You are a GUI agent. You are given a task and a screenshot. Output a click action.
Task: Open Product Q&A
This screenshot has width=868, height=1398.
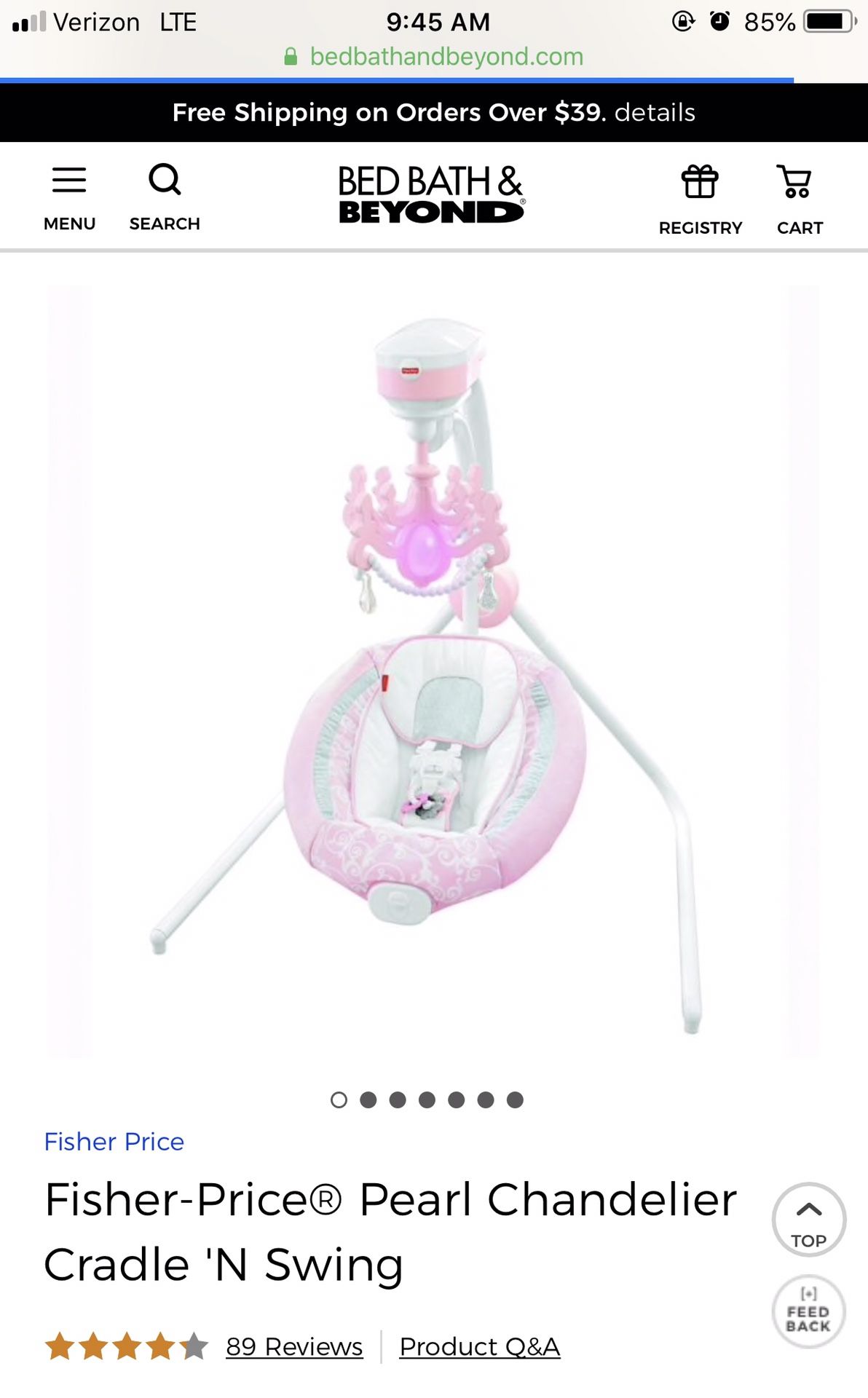point(480,1346)
